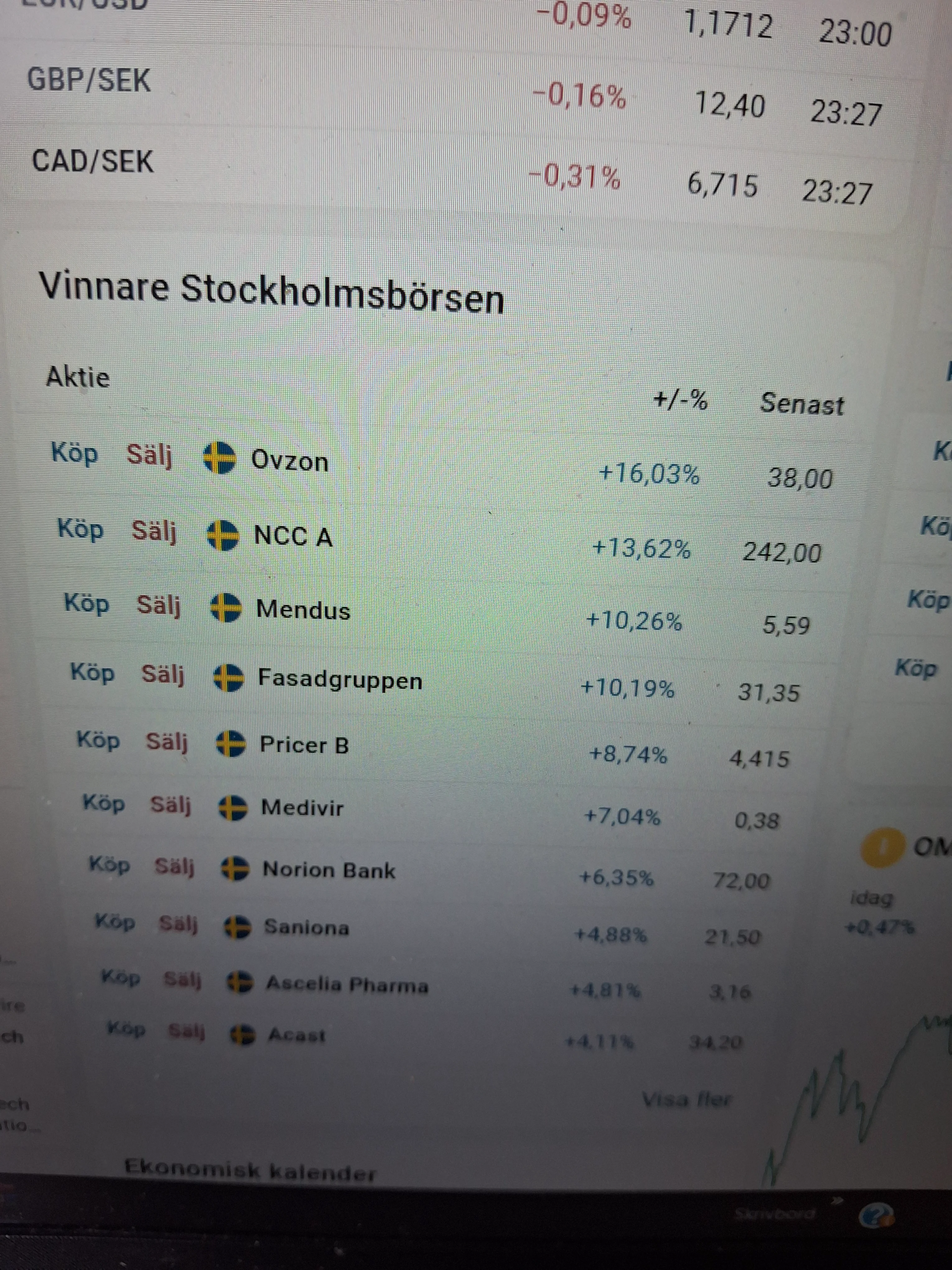Tap Sälj for Ovzon
The width and height of the screenshot is (952, 1270).
pos(149,455)
